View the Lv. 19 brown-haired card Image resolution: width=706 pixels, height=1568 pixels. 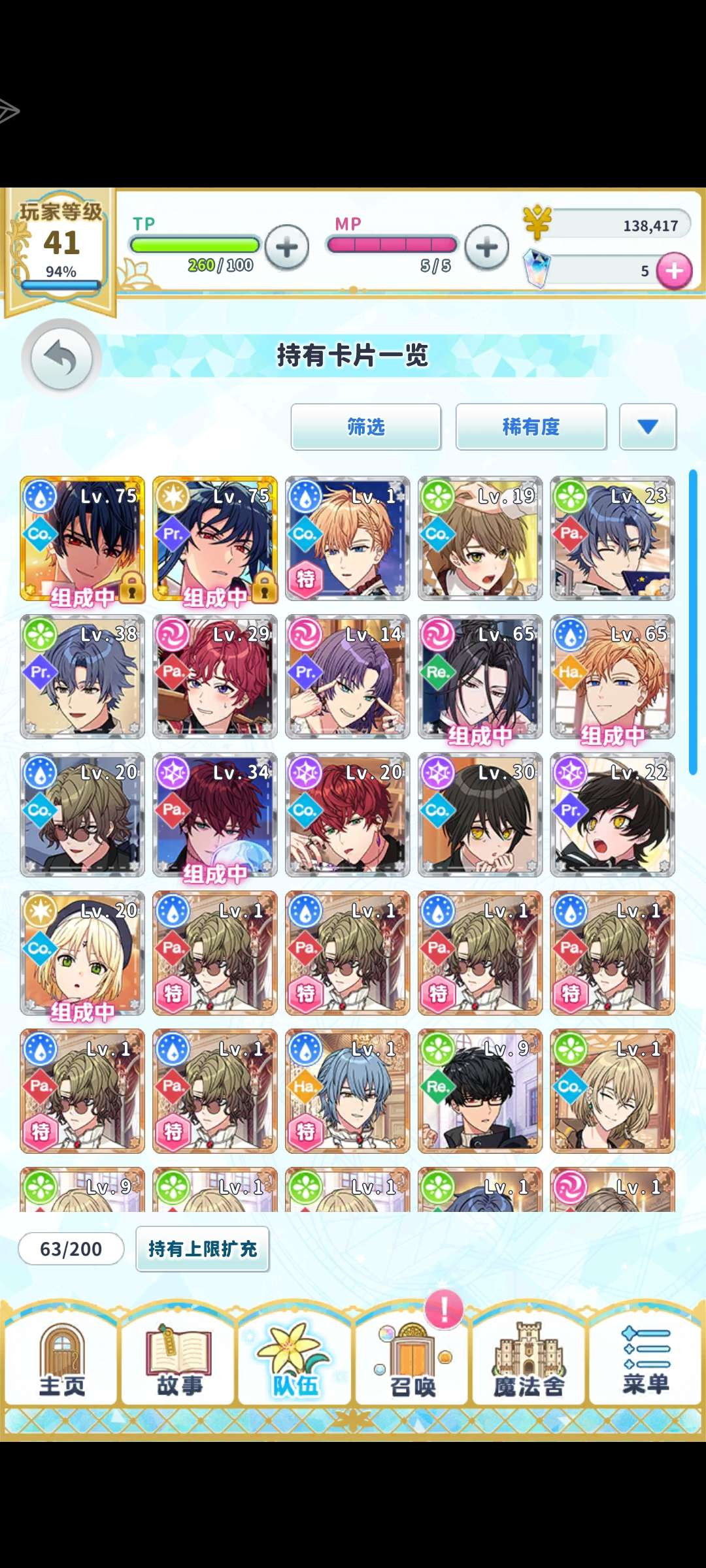[480, 538]
